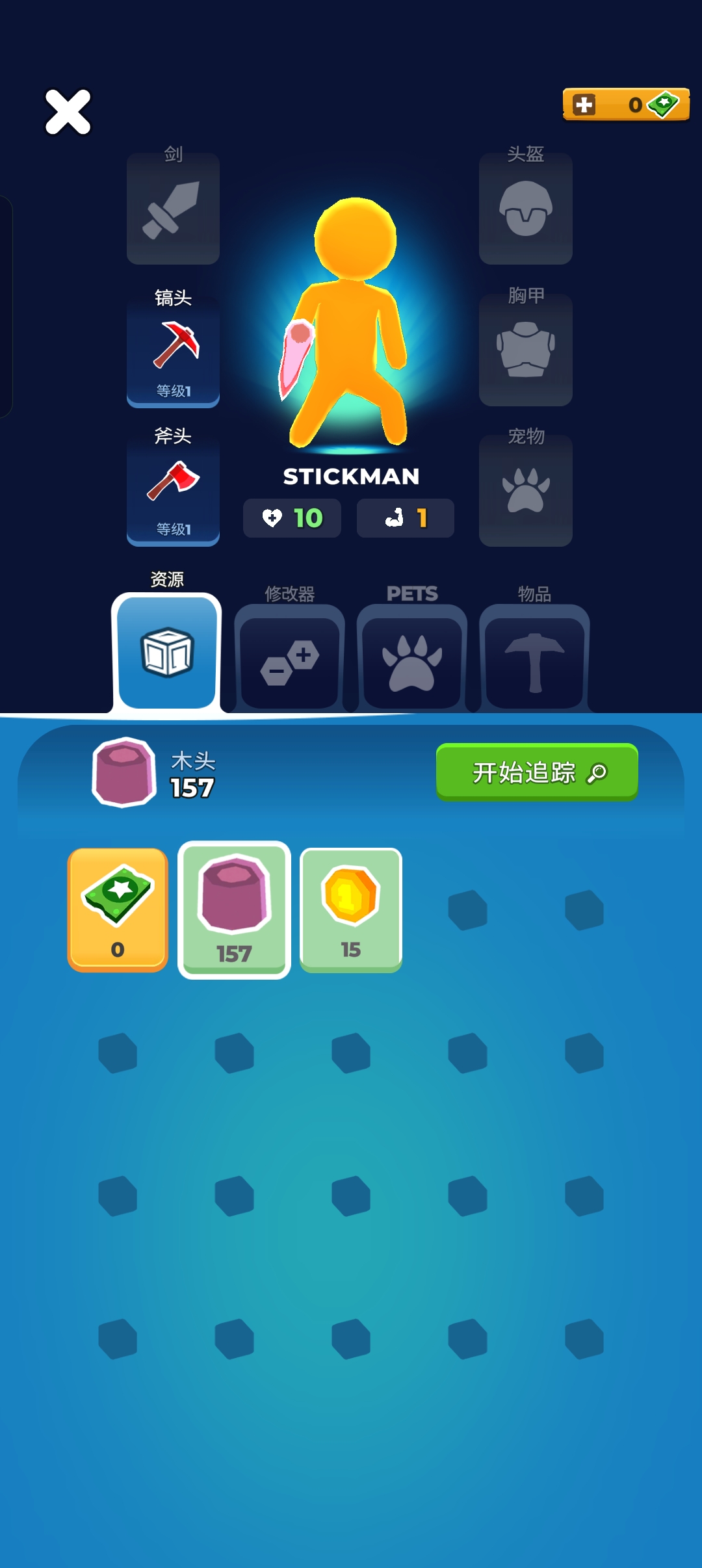Open the empty helmet (头盔) slot
Screen dimensions: 702x1568
click(525, 209)
